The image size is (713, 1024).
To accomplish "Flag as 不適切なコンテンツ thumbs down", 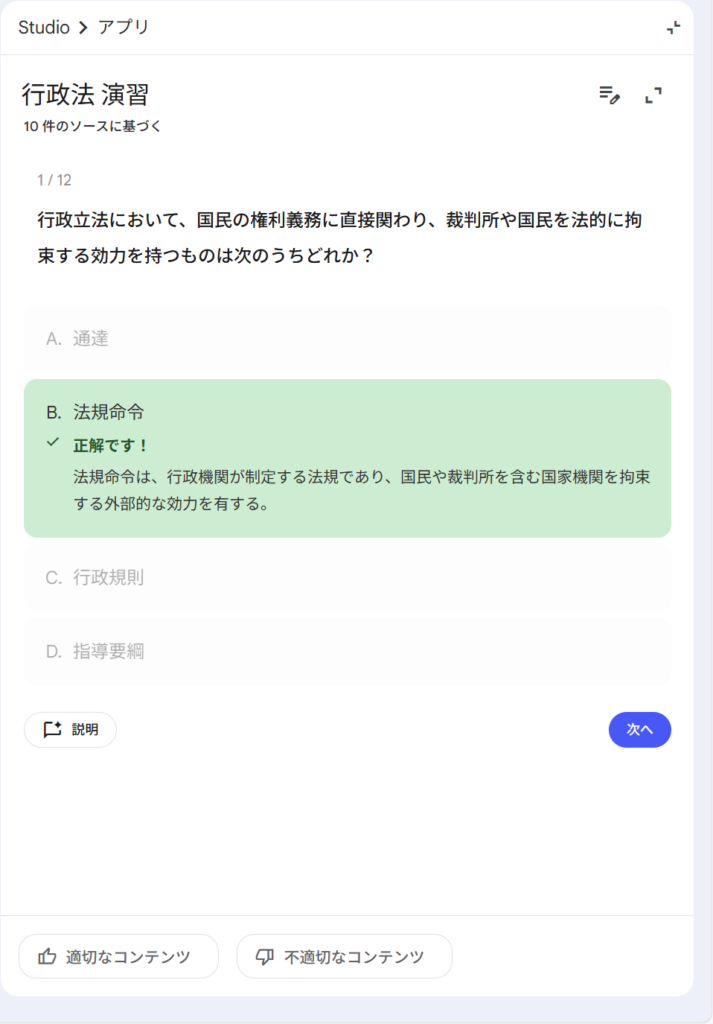I will tap(344, 957).
